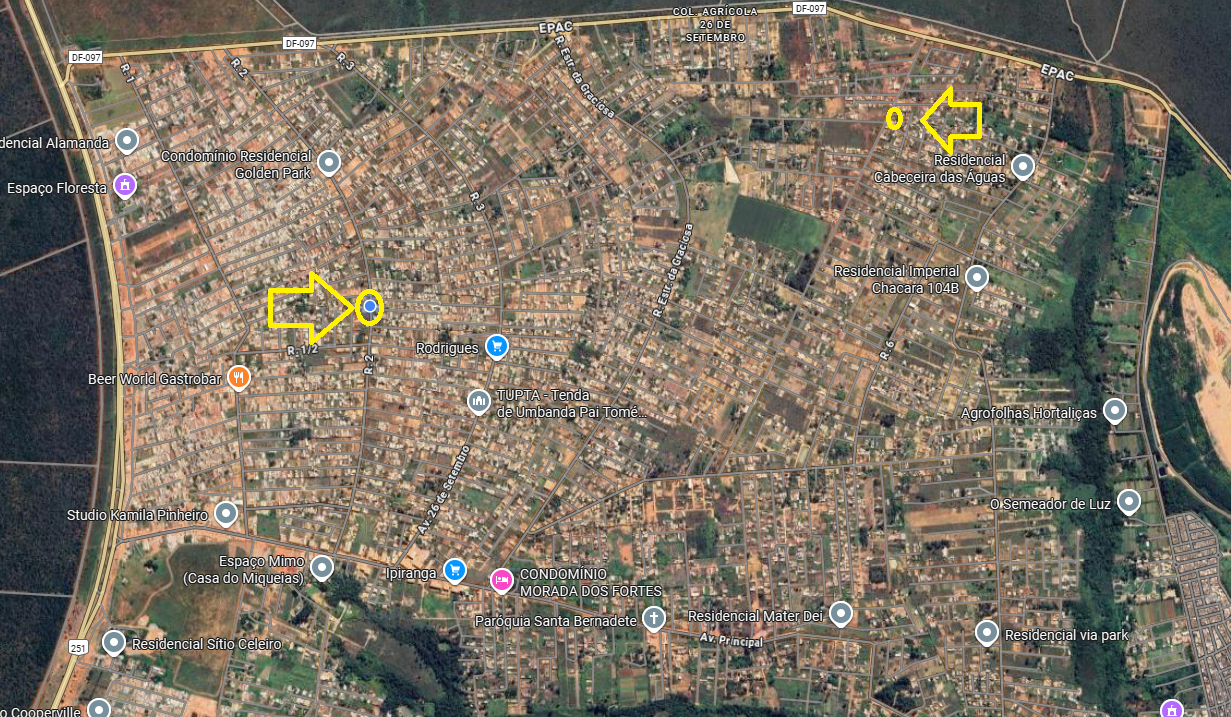
Task: Tap the Espaço Floresta marker
Action: [x=124, y=185]
